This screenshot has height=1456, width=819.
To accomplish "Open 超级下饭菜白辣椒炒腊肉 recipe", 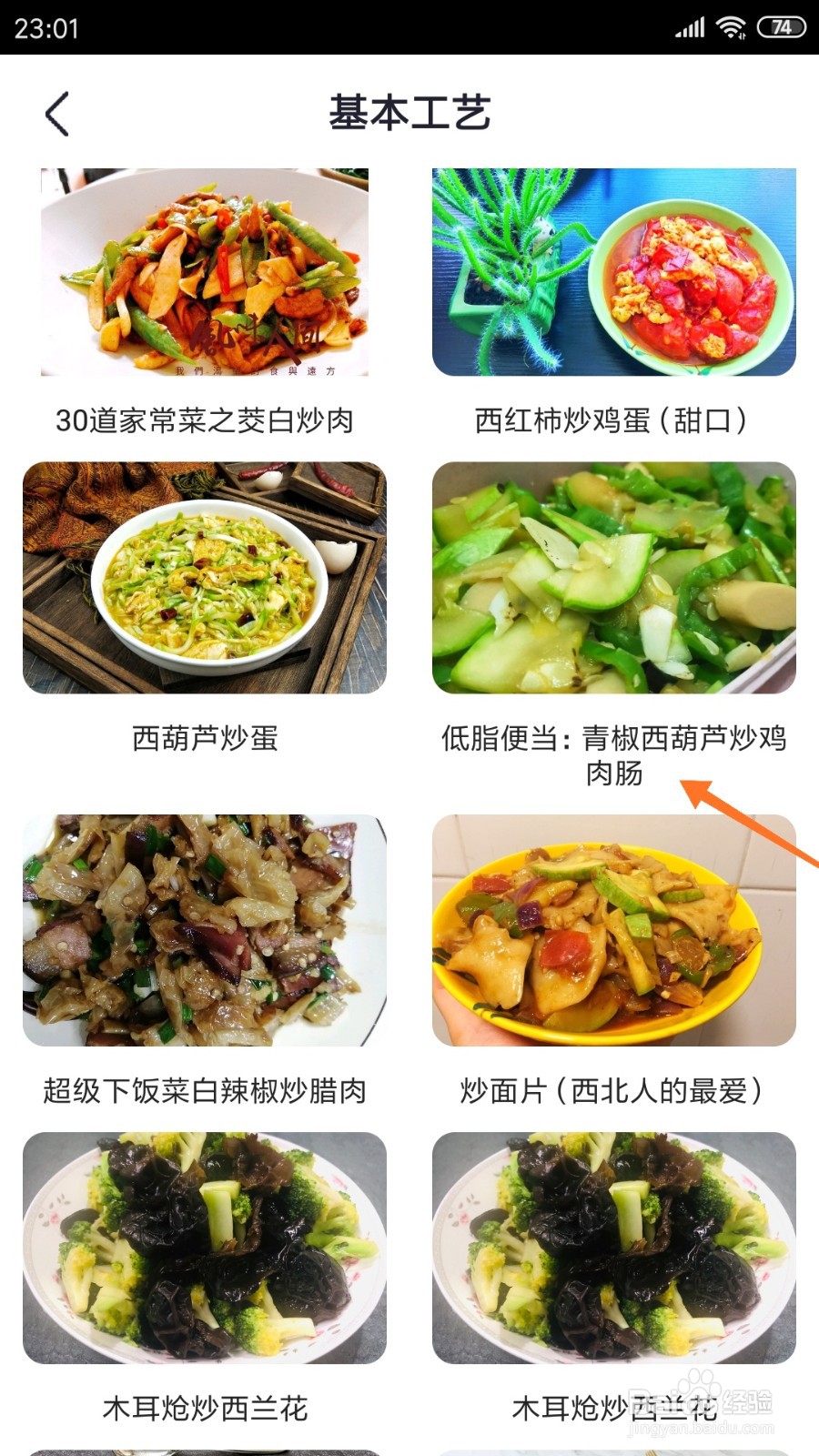I will 205,1092.
